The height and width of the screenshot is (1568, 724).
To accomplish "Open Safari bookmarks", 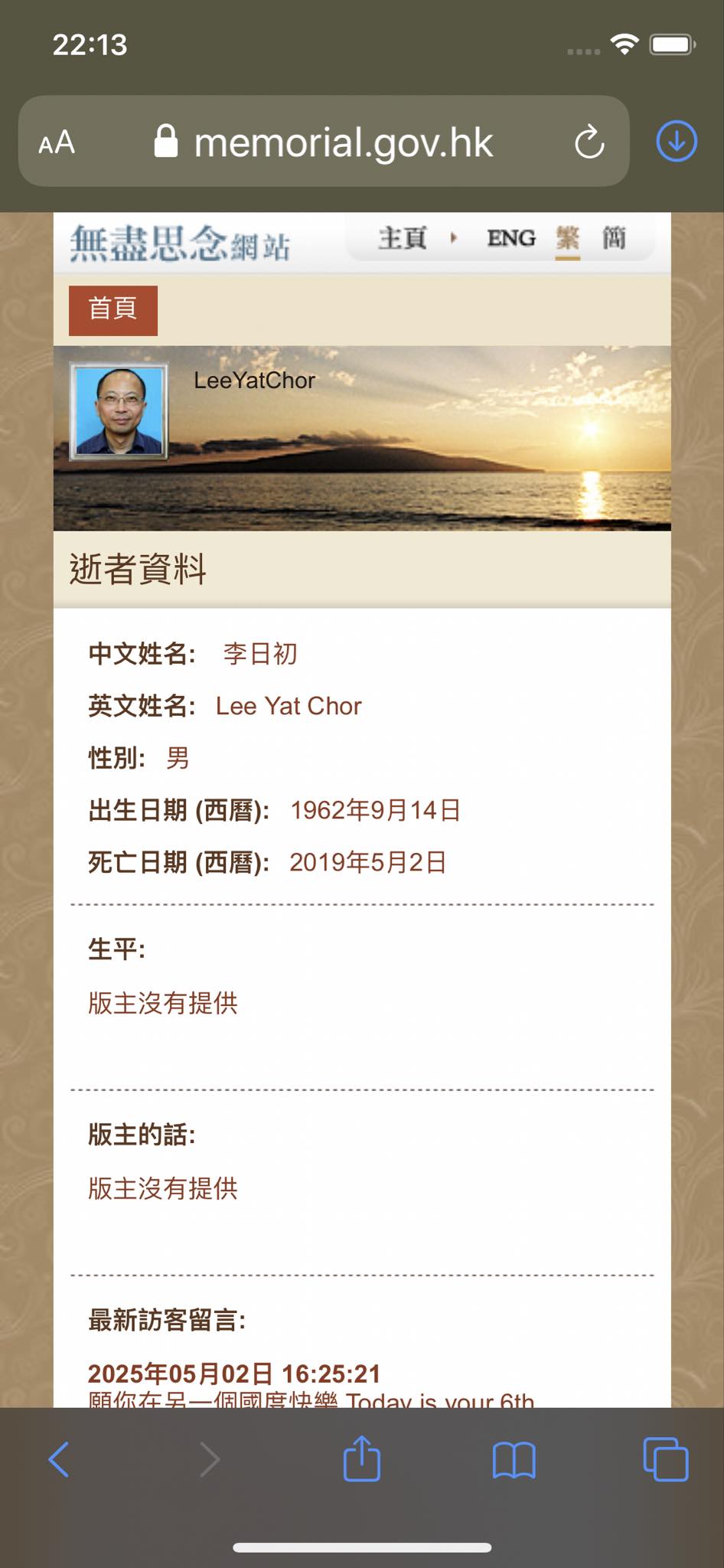I will pos(514,1460).
